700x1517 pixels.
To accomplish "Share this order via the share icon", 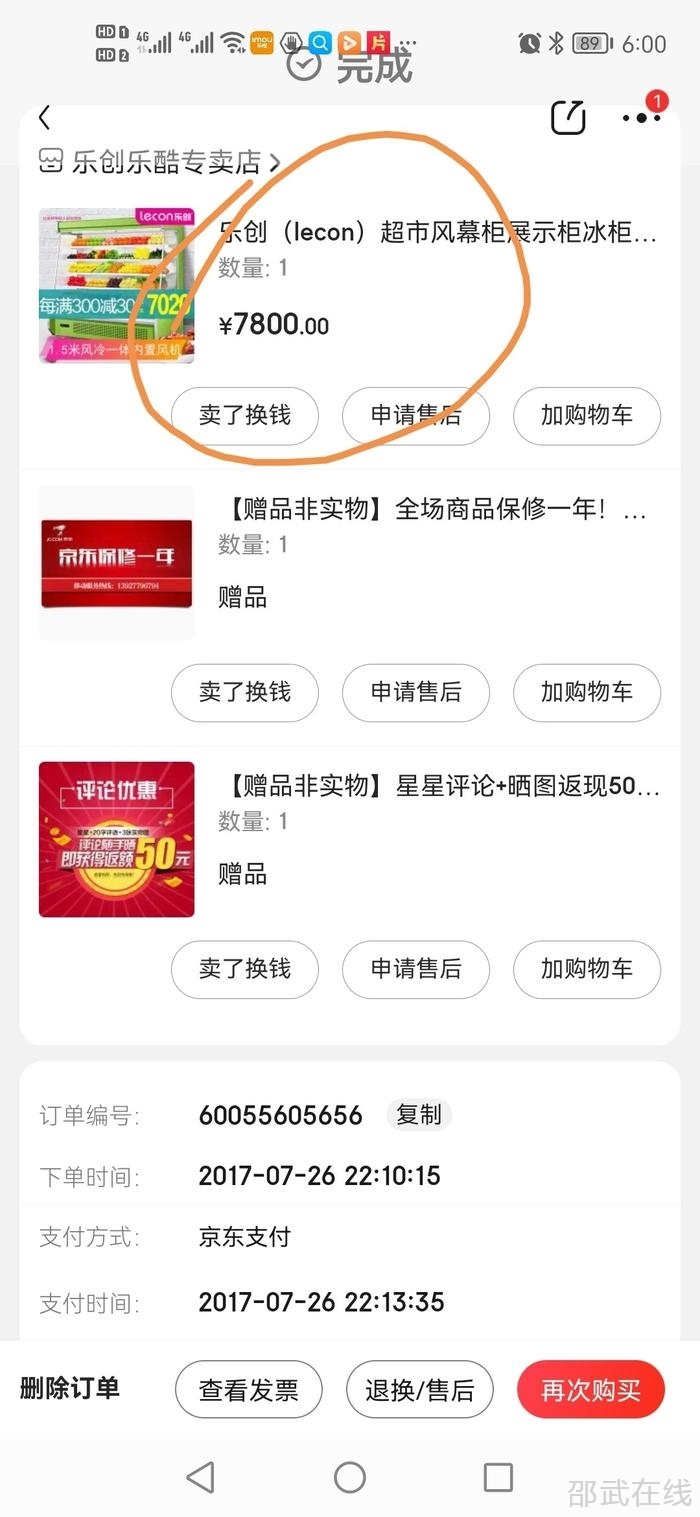I will tap(568, 117).
